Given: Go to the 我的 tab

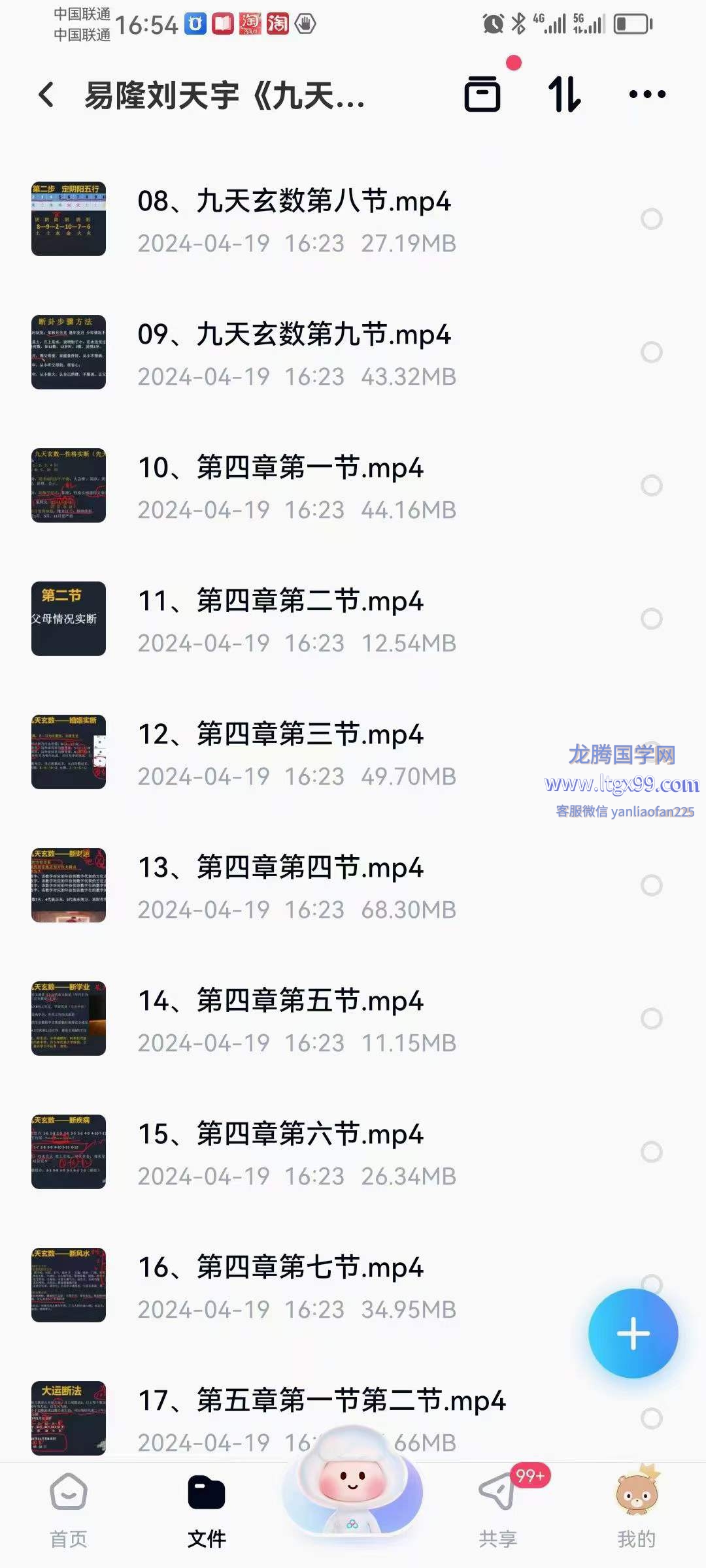Looking at the screenshot, I should tap(636, 1511).
